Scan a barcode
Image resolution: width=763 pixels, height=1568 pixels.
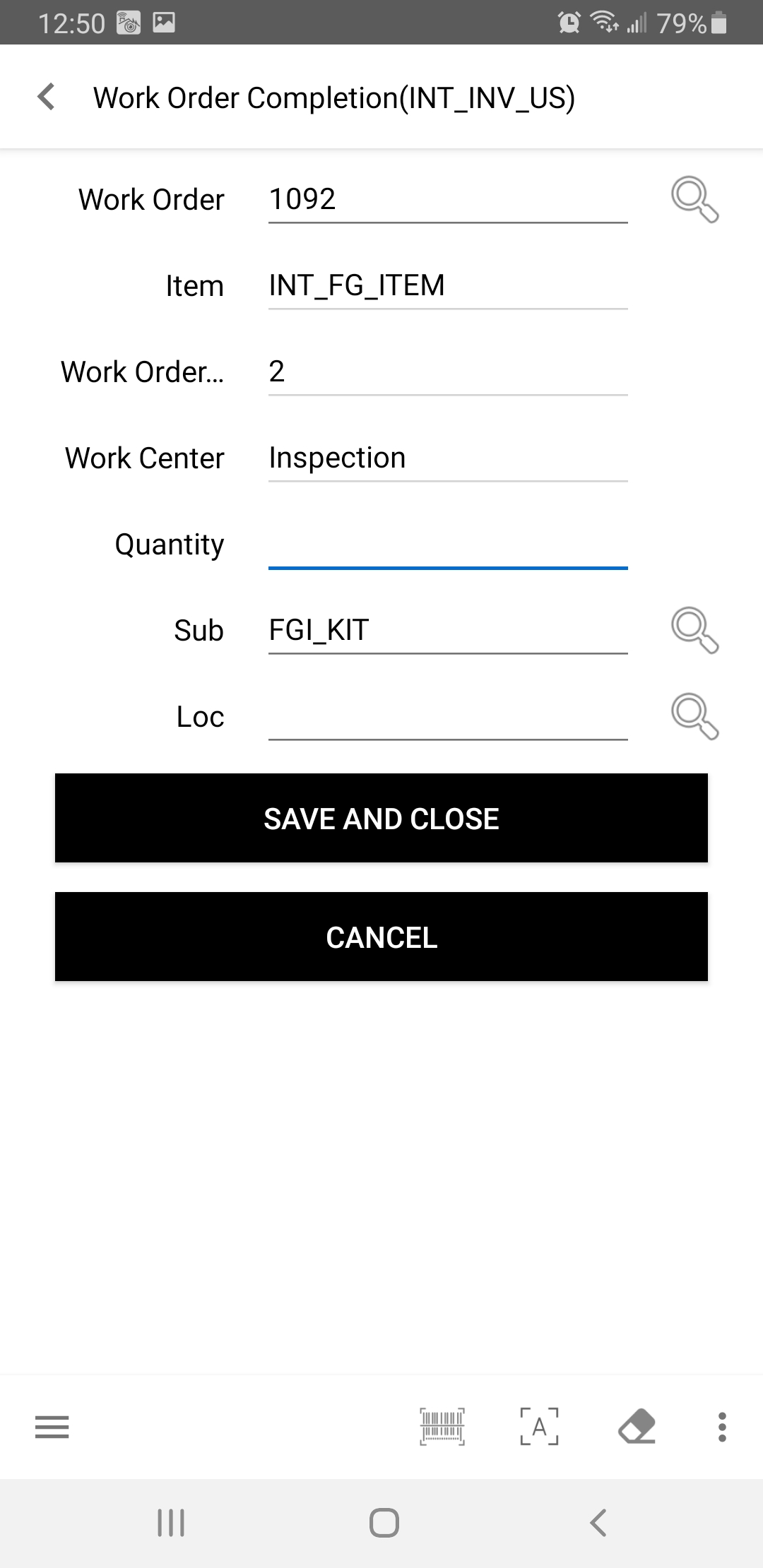click(x=442, y=1427)
